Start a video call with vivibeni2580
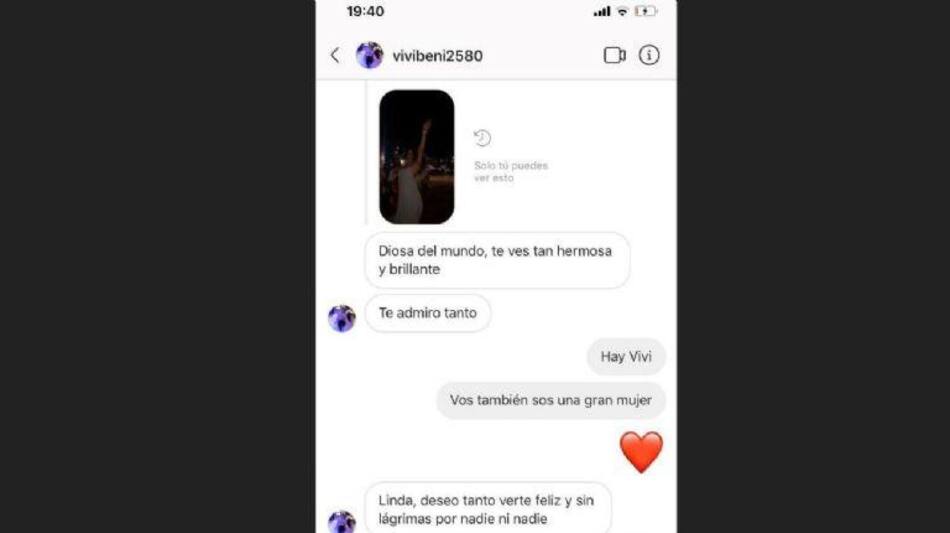Screen dimensions: 950x533 click(614, 55)
